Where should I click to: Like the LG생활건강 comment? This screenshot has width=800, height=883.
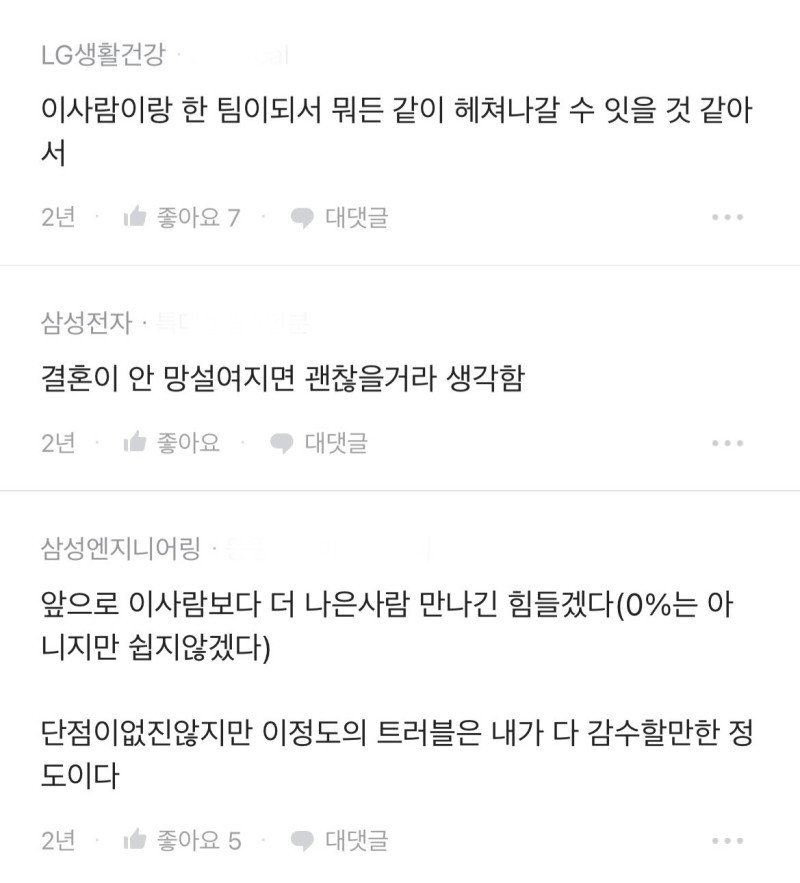(181, 217)
